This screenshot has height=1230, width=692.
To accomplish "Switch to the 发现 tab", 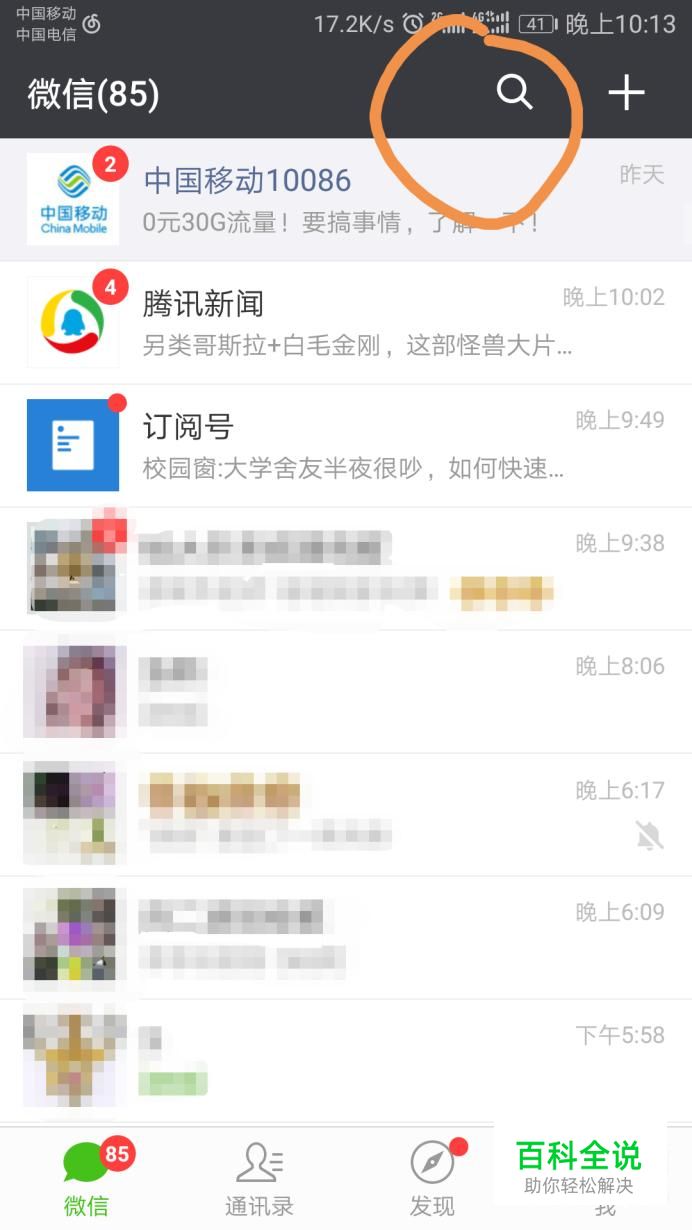I will pos(432,1180).
